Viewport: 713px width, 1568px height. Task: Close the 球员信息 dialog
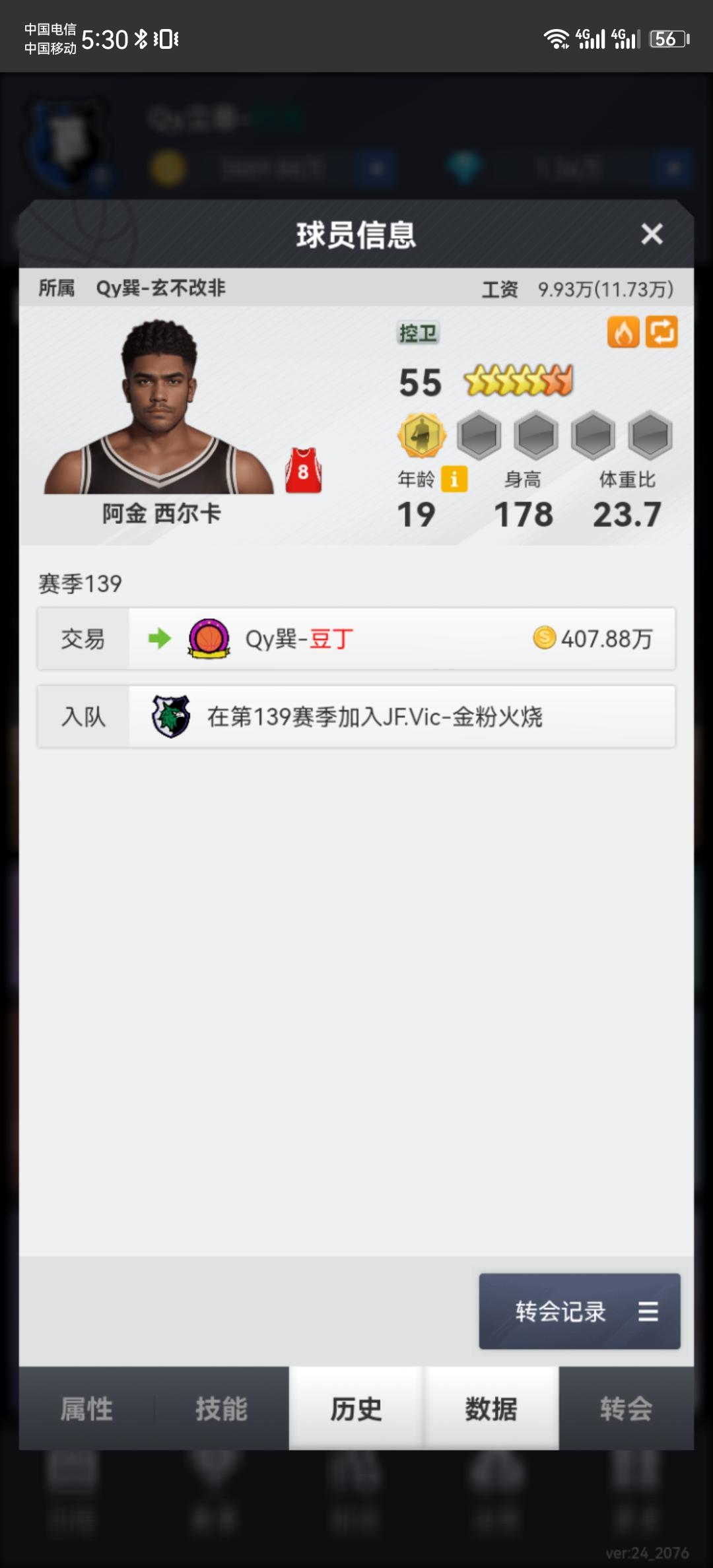click(652, 233)
